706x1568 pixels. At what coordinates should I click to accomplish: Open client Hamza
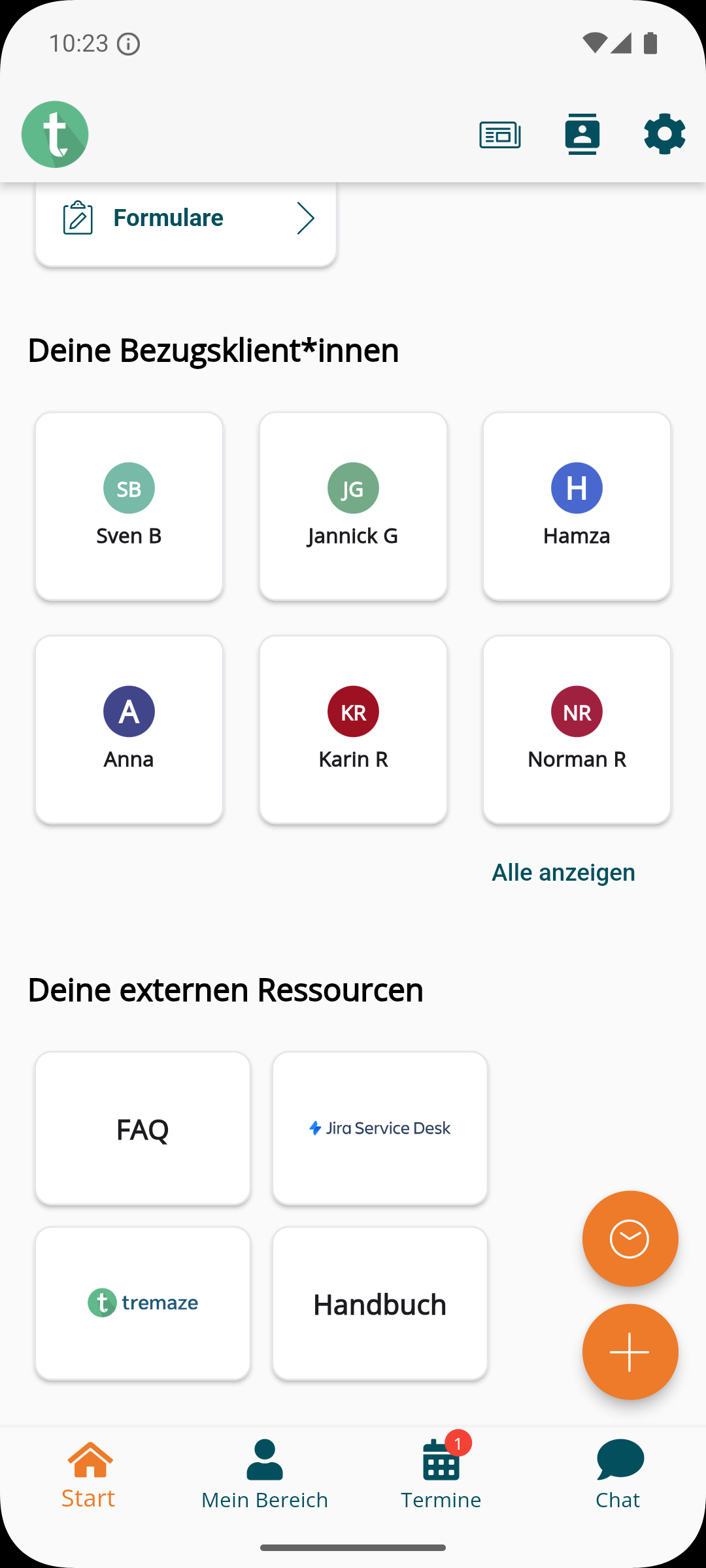point(577,506)
